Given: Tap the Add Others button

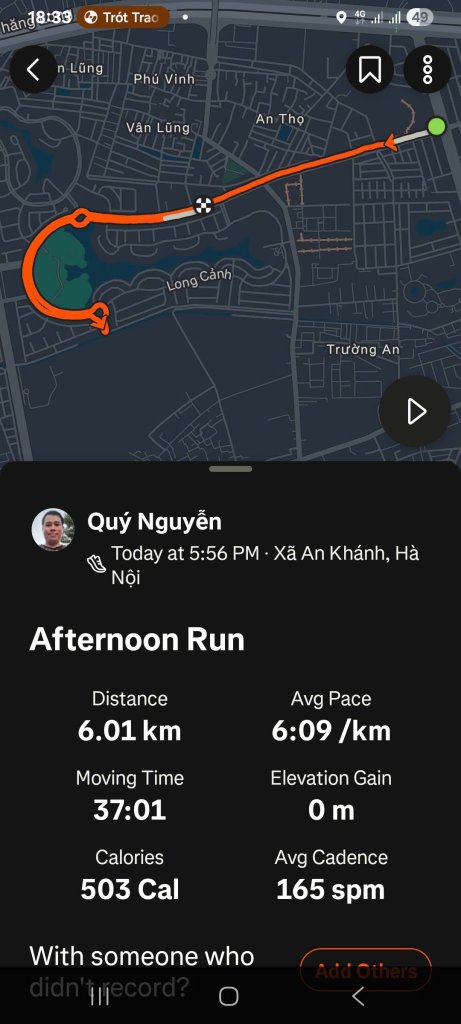Looking at the screenshot, I should coord(366,971).
